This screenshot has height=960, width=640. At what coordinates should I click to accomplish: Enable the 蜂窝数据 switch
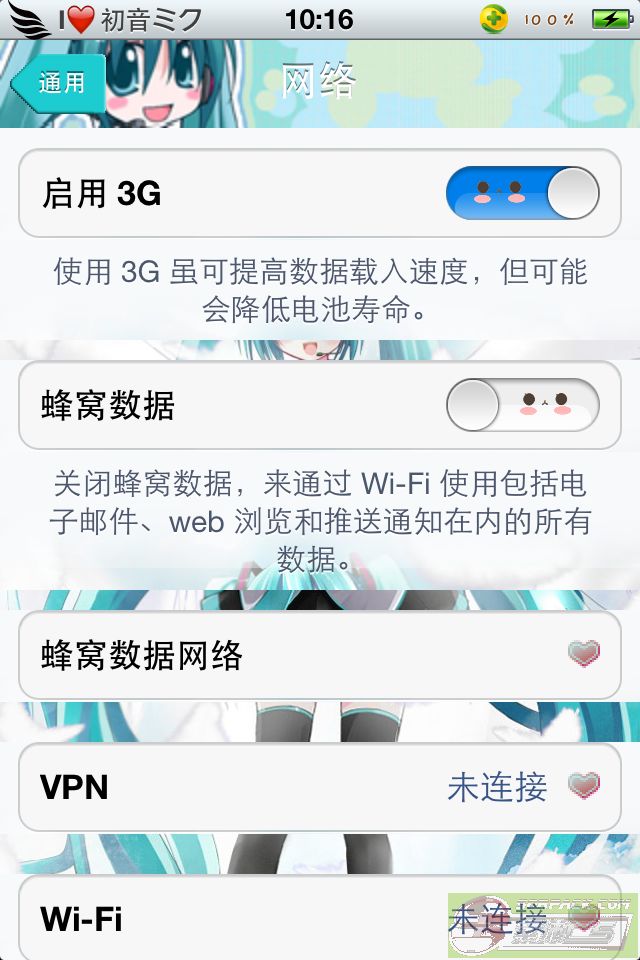[x=522, y=405]
